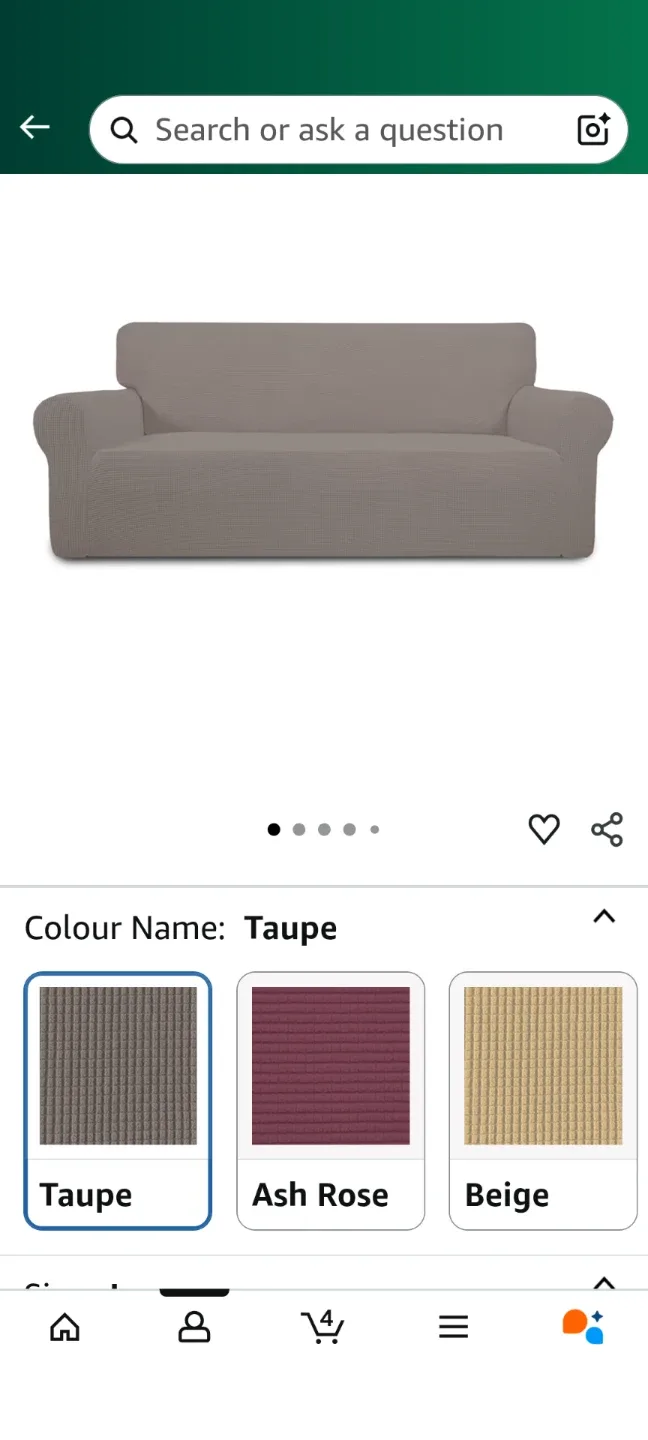The width and height of the screenshot is (648, 1440).
Task: Choose the Ash Rose colour
Action: click(x=330, y=1100)
